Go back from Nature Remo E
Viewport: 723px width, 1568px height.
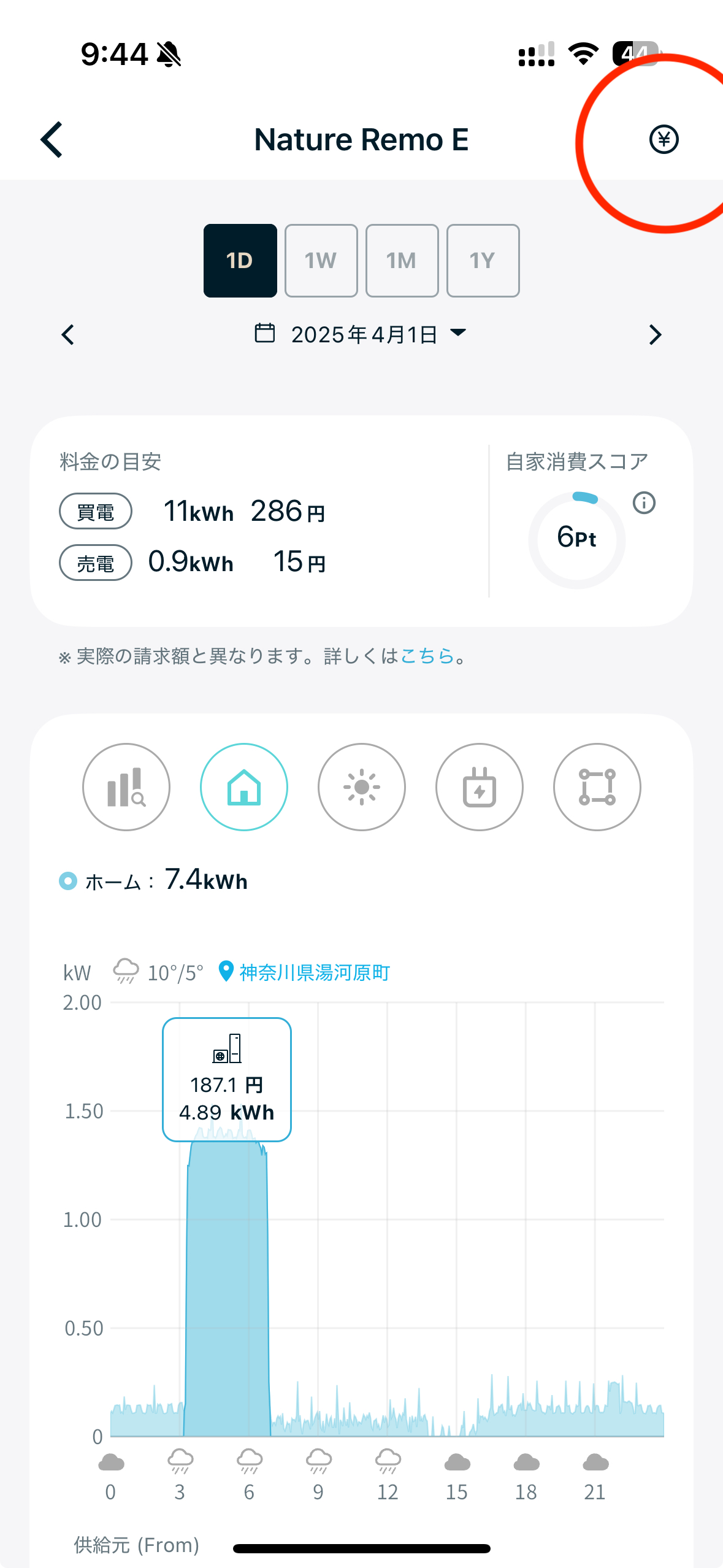pos(52,140)
